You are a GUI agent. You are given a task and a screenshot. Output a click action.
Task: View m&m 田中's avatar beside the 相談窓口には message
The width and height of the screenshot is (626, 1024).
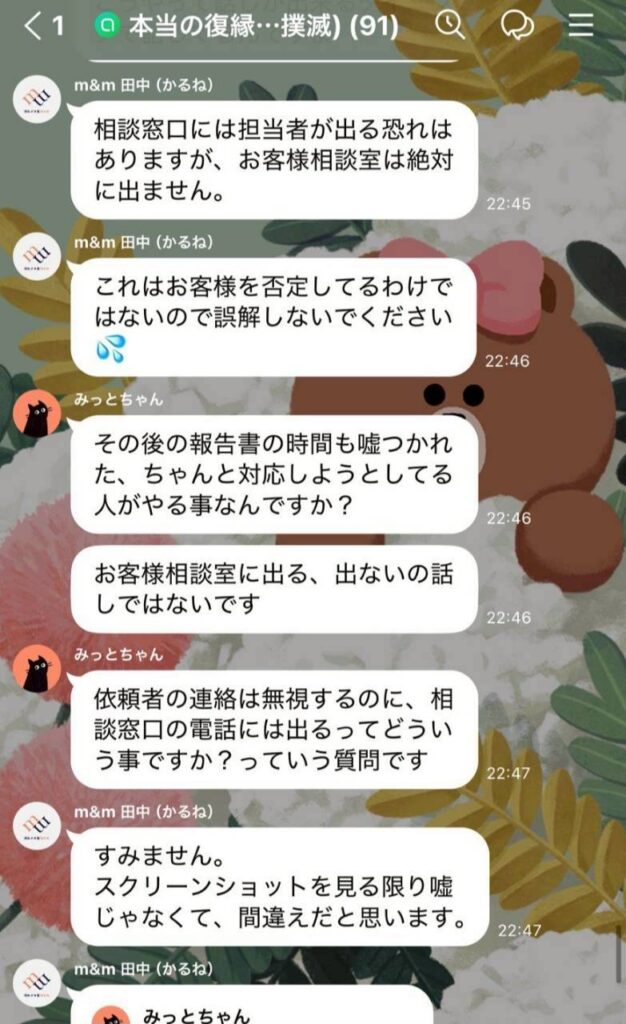(x=37, y=100)
